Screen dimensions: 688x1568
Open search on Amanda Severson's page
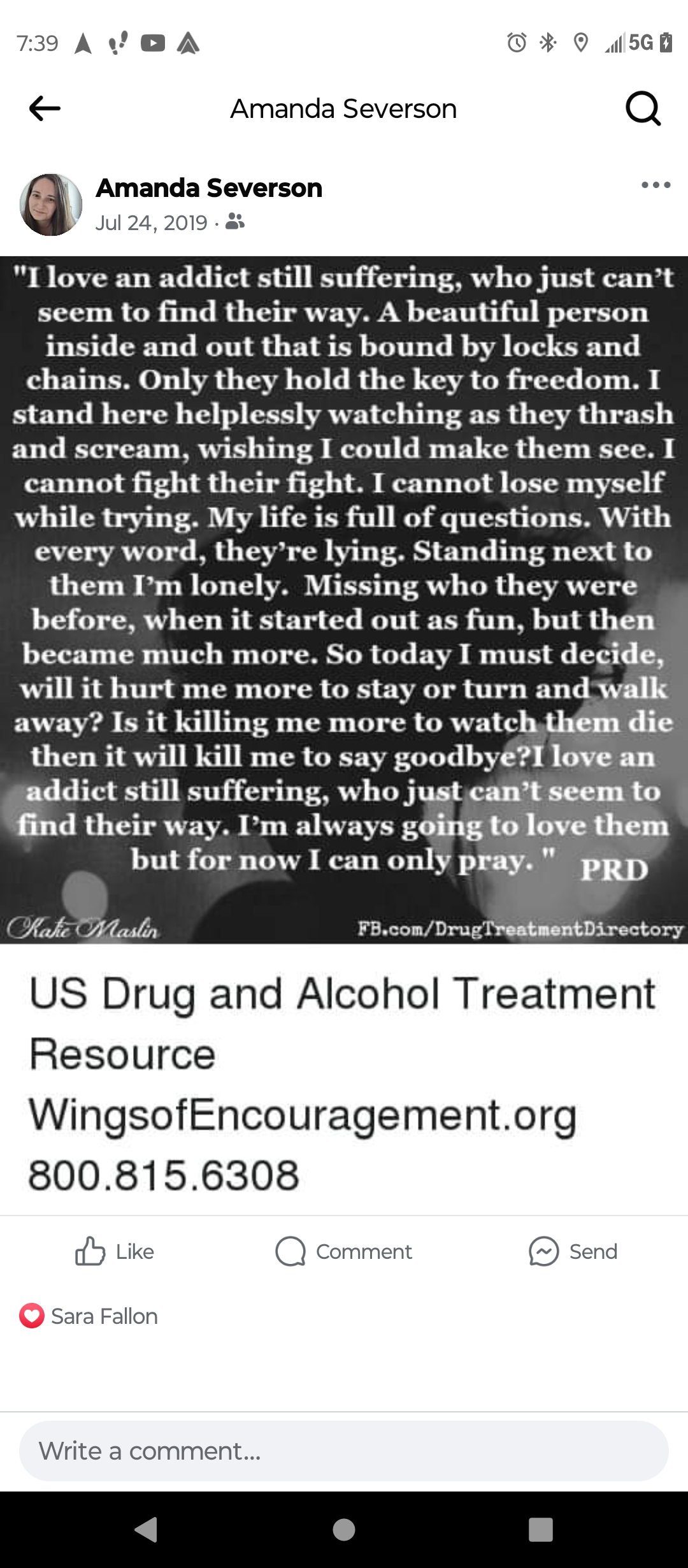tap(643, 108)
